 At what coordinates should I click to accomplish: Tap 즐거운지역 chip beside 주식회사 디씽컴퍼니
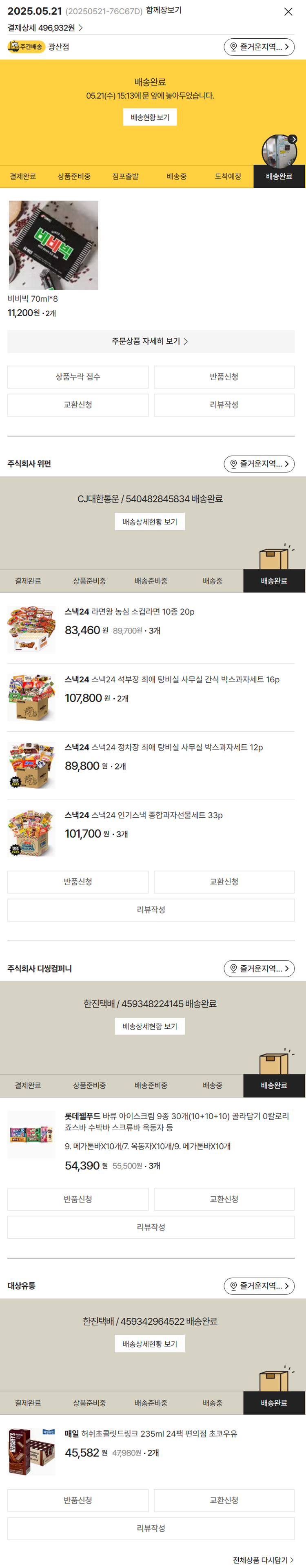click(259, 968)
